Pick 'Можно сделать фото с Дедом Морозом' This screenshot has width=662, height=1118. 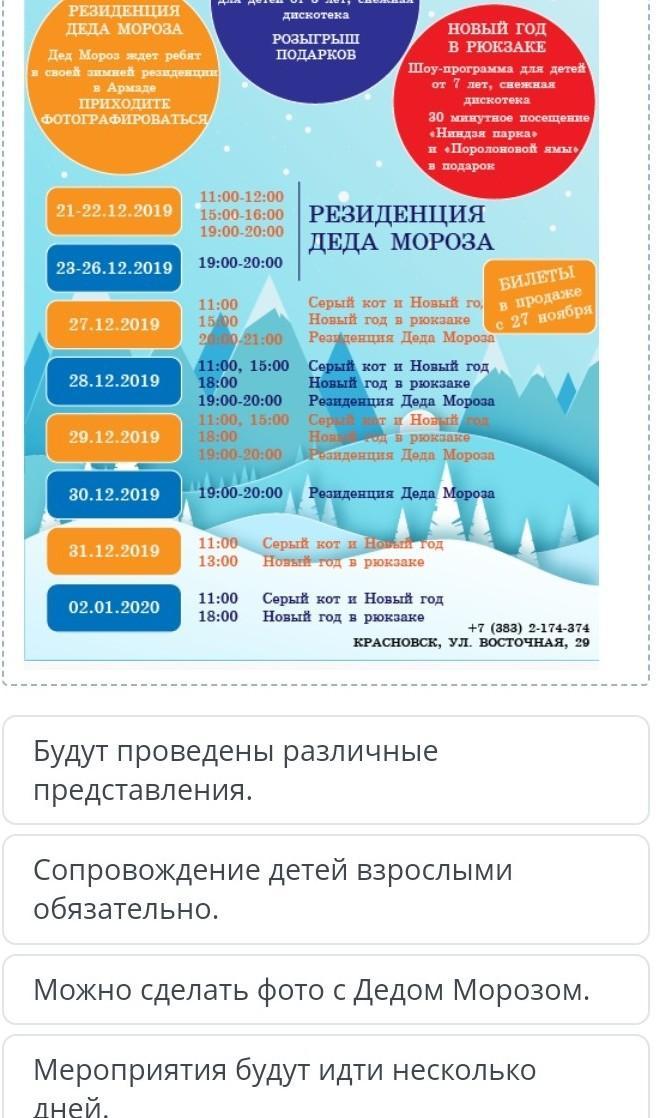326,989
